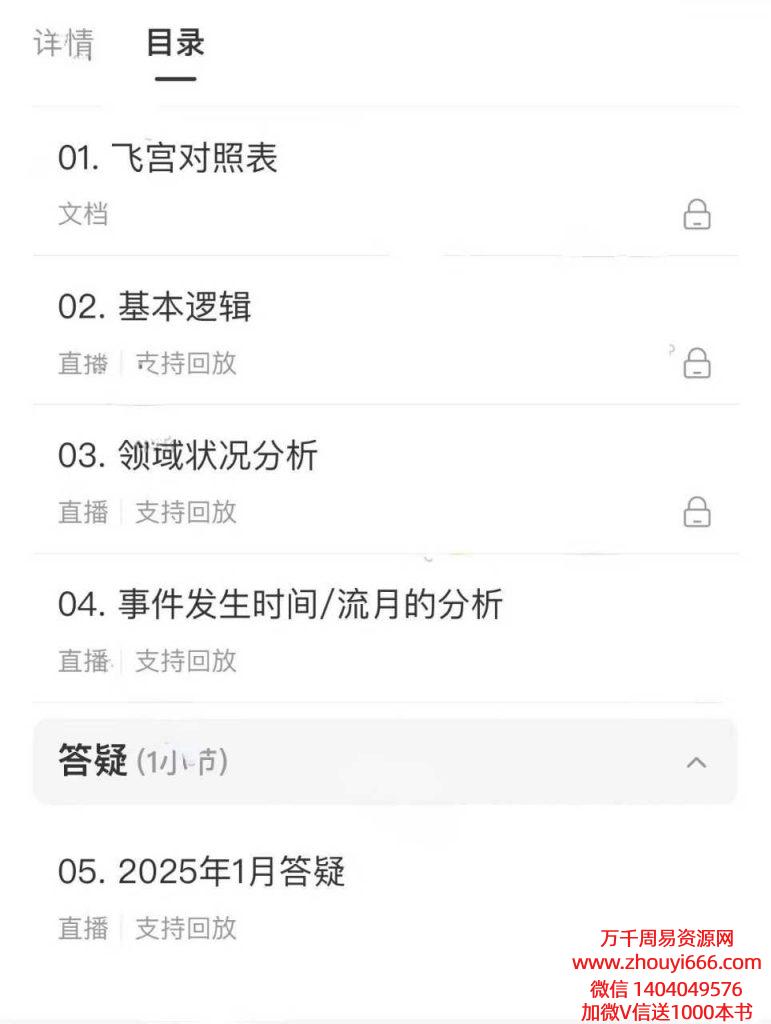Open lesson 03. 领域状况分析
The image size is (771, 1024).
pyautogui.click(x=187, y=456)
